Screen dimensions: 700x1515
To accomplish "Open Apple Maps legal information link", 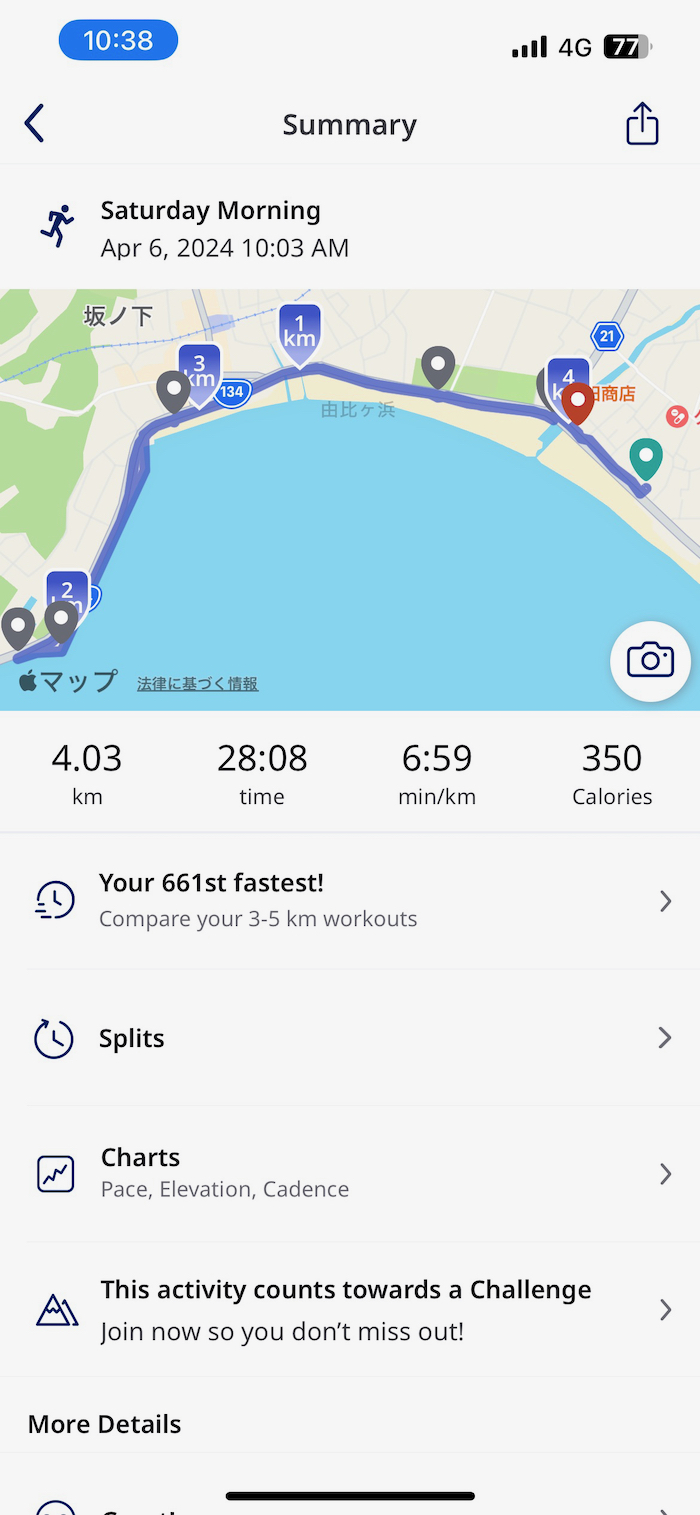I will coord(197,684).
